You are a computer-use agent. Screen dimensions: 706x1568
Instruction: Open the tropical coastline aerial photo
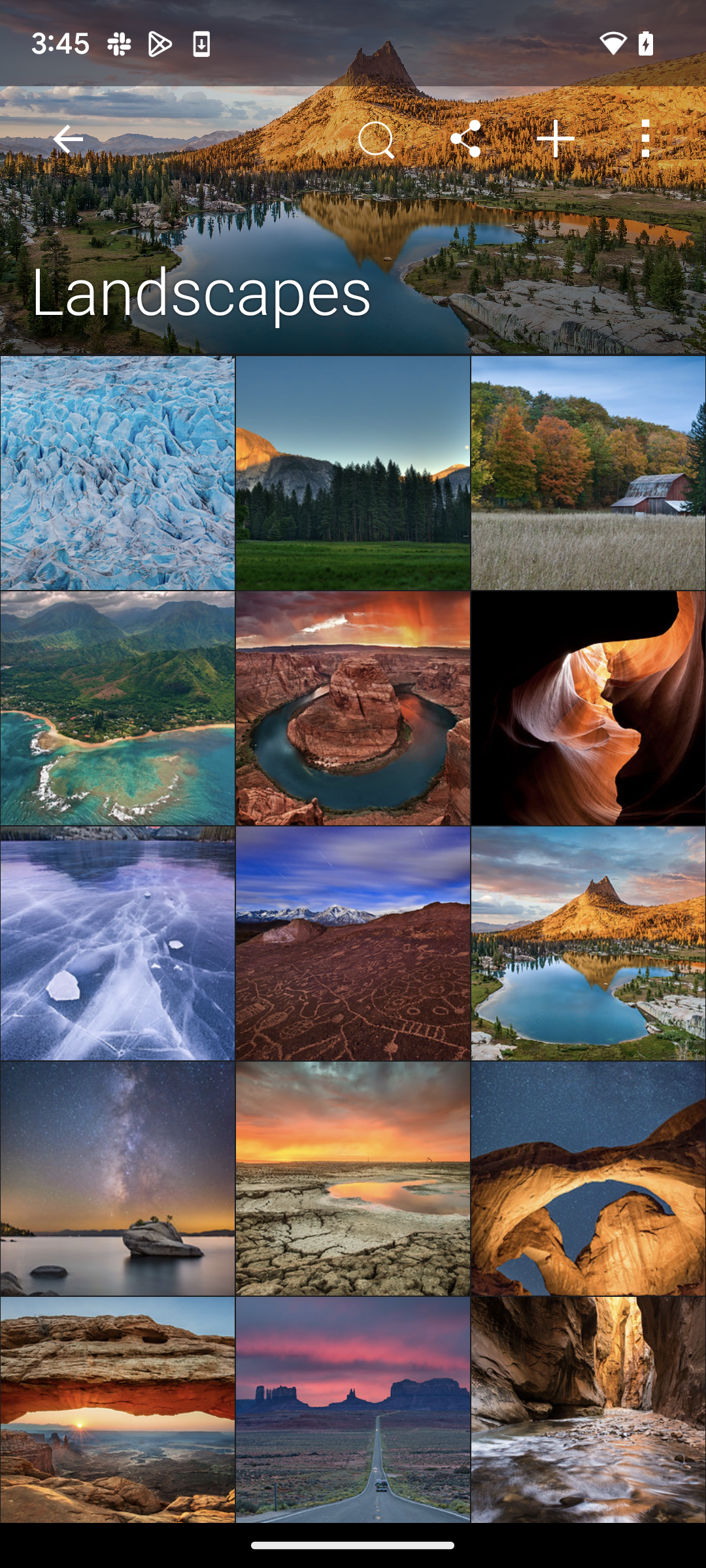[118, 708]
